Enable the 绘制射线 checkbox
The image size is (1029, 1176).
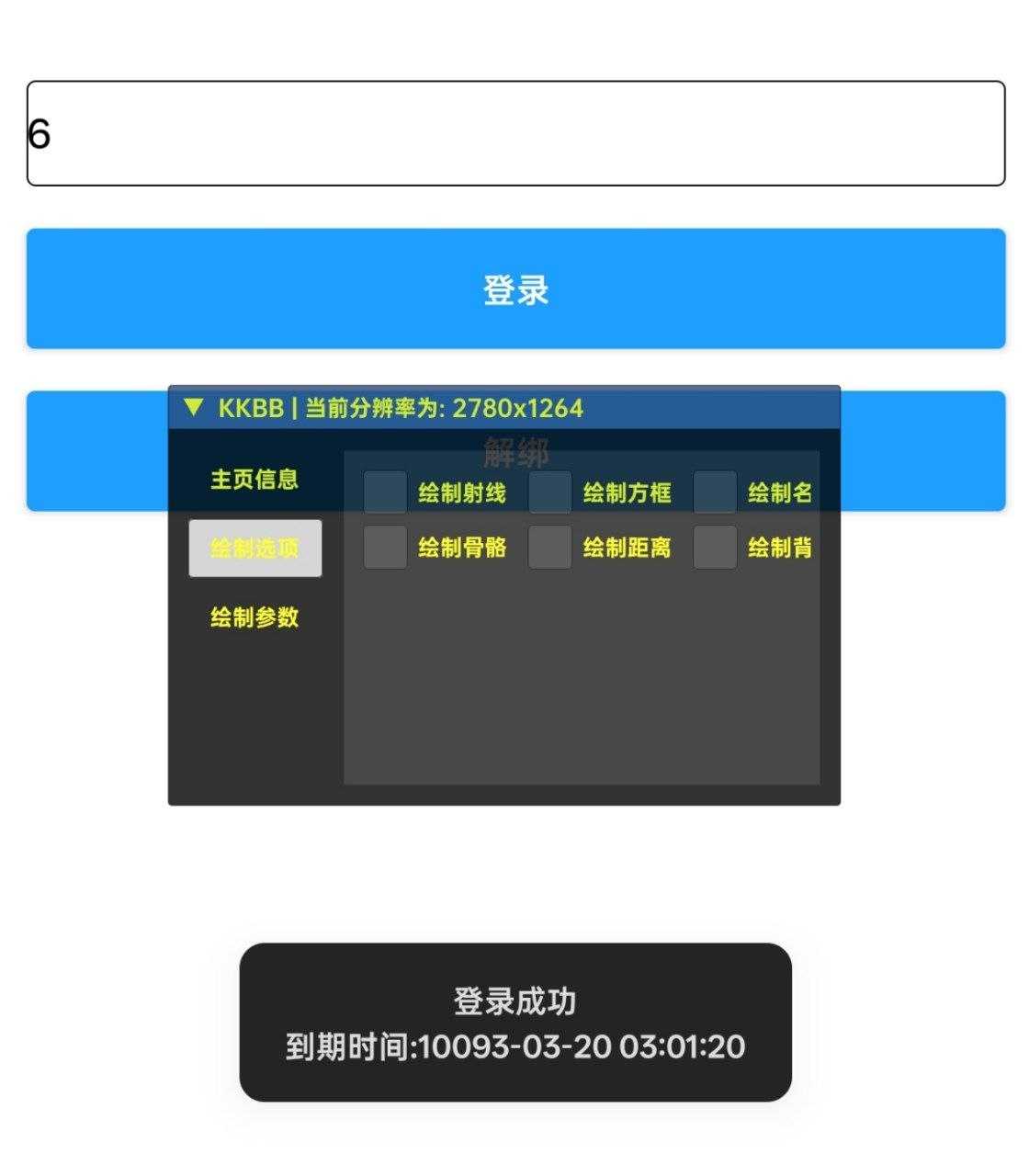(x=385, y=492)
